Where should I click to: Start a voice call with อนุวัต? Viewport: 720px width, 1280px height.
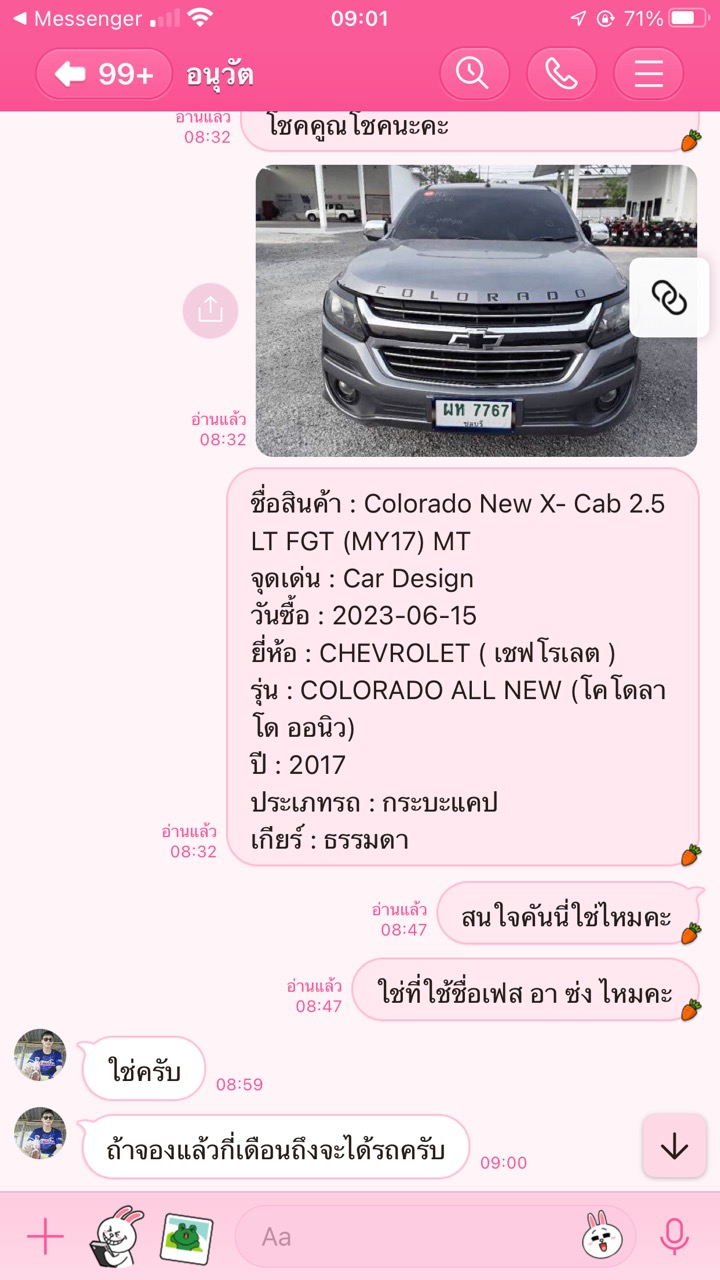561,74
